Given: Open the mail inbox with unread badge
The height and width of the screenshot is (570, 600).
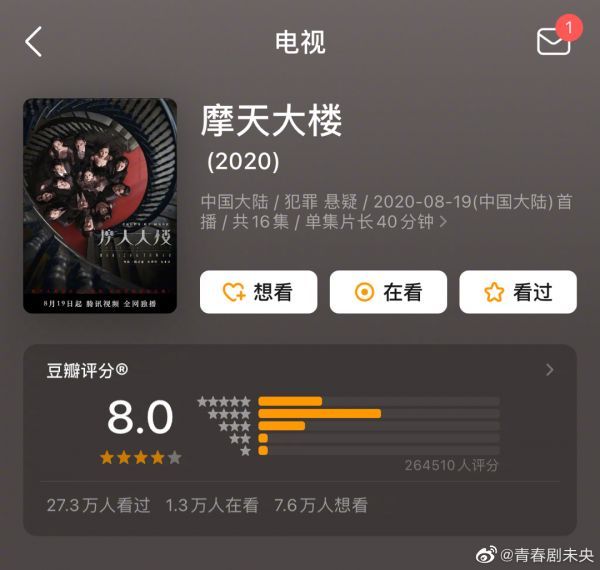Looking at the screenshot, I should 553,41.
